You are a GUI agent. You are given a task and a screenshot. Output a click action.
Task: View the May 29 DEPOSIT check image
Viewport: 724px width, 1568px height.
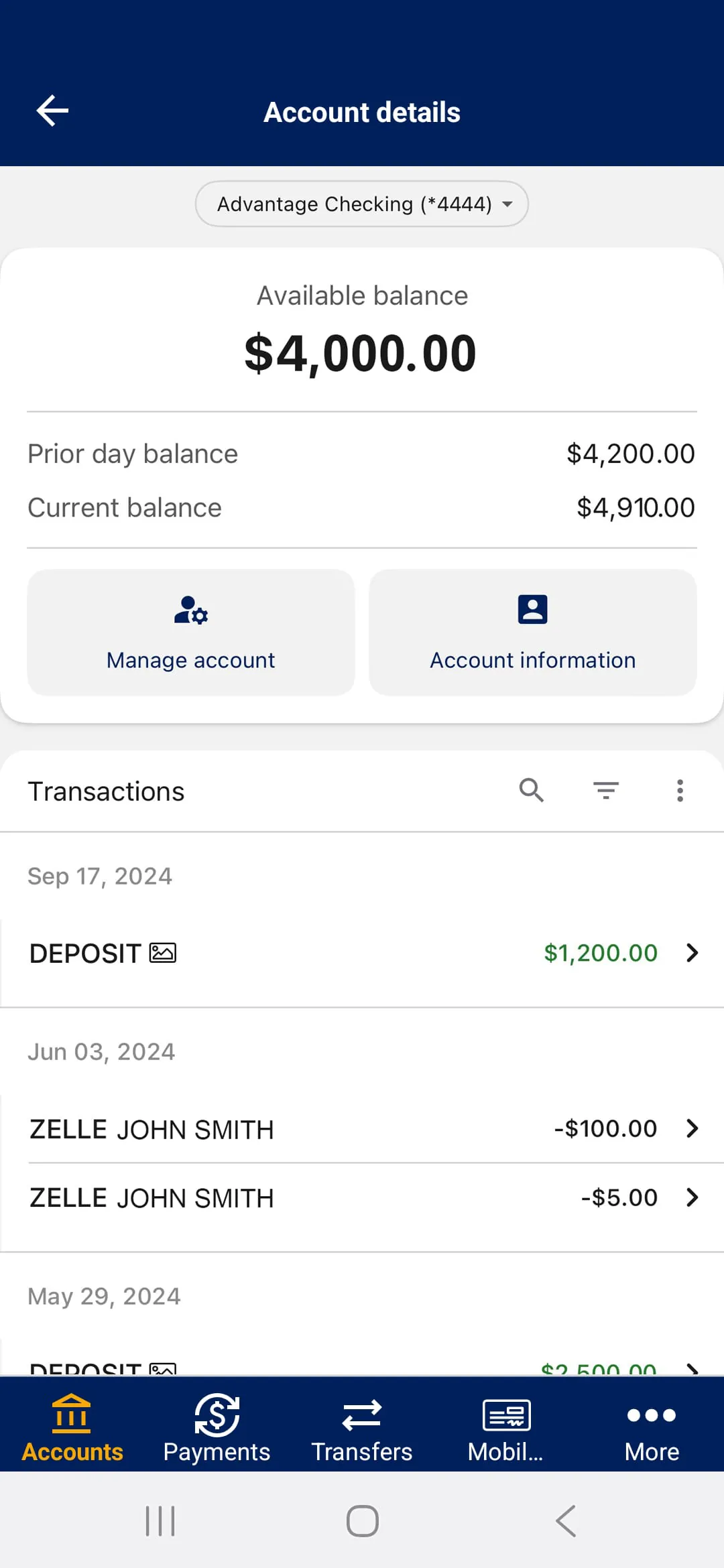point(163,1369)
